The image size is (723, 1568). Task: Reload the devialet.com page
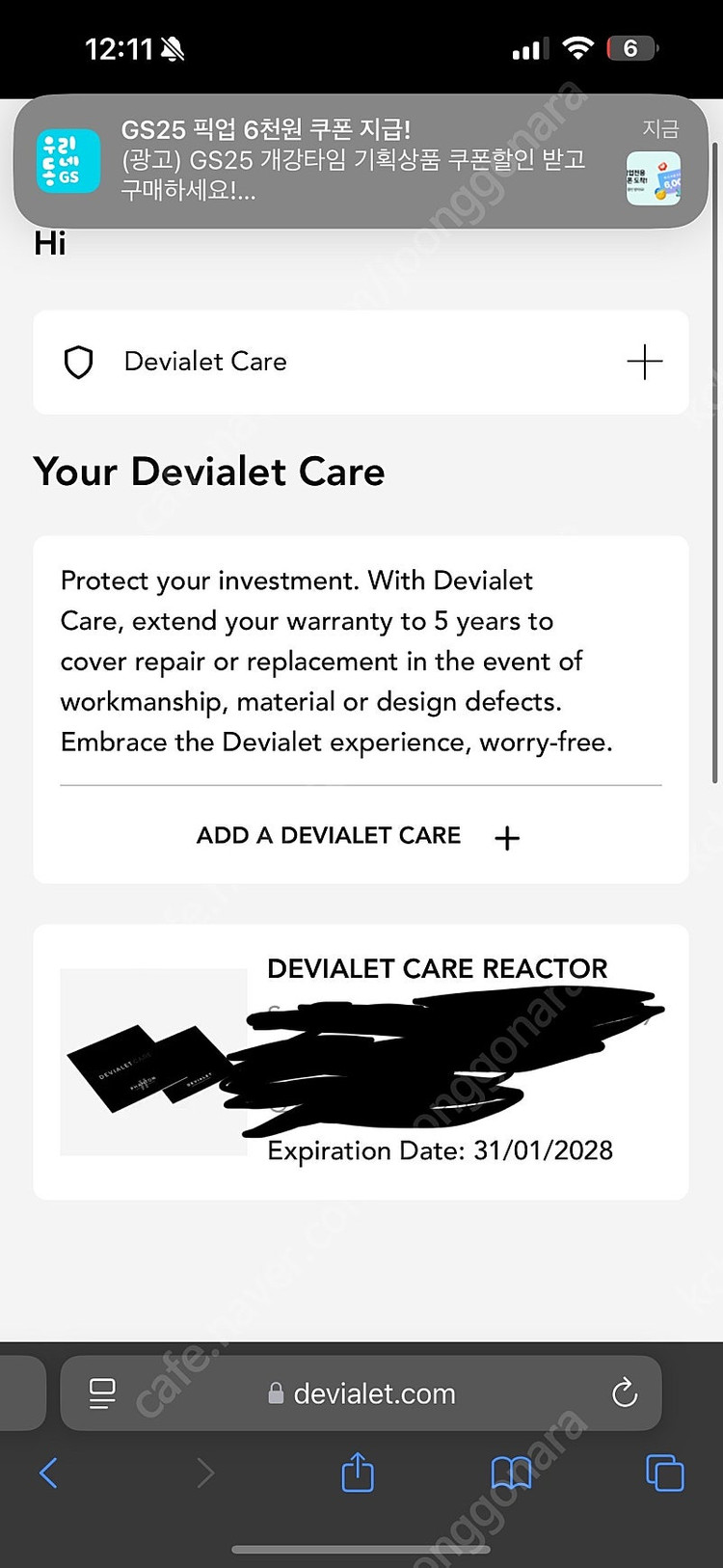click(625, 1393)
